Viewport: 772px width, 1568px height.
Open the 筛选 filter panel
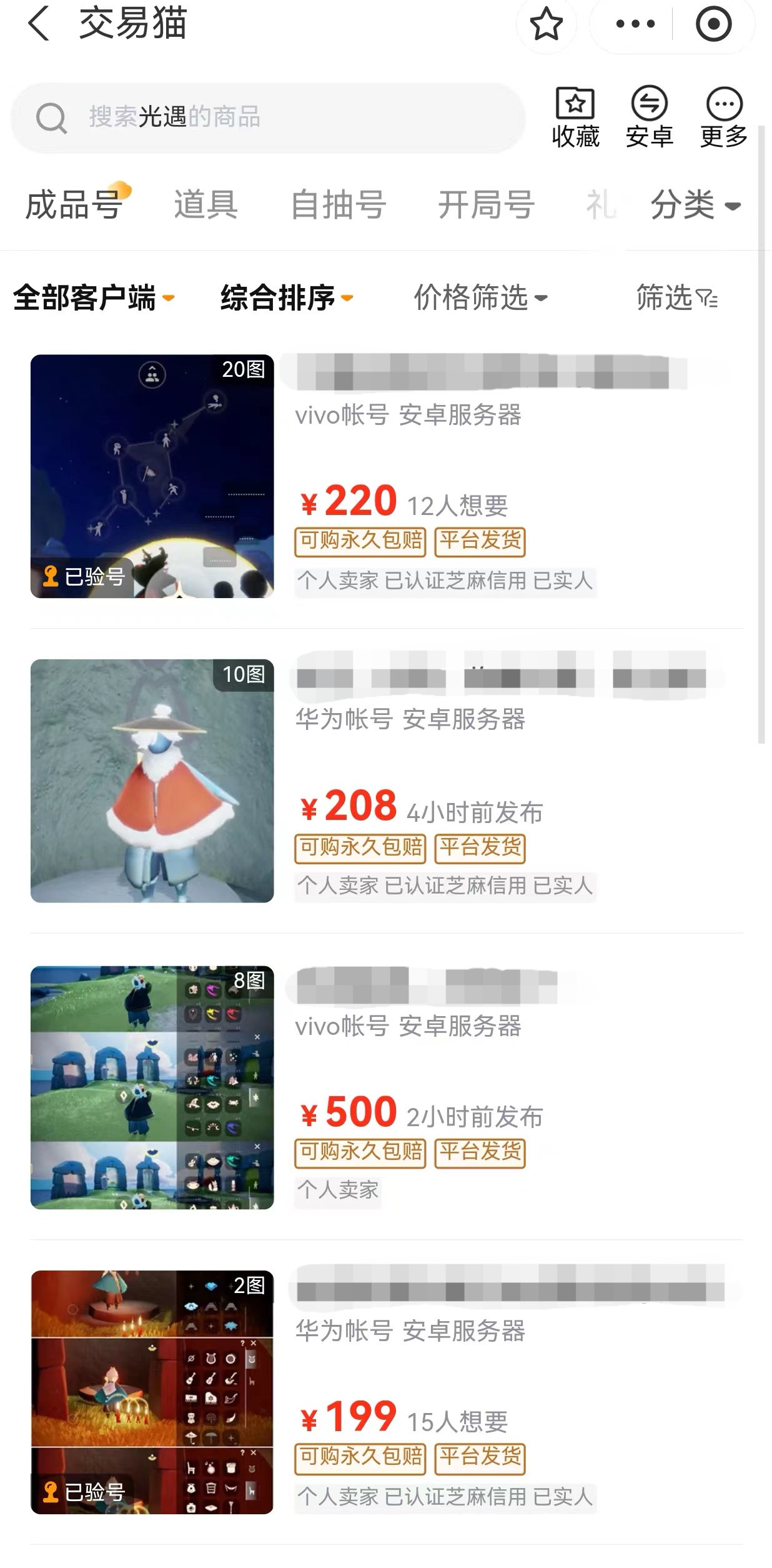tap(676, 297)
